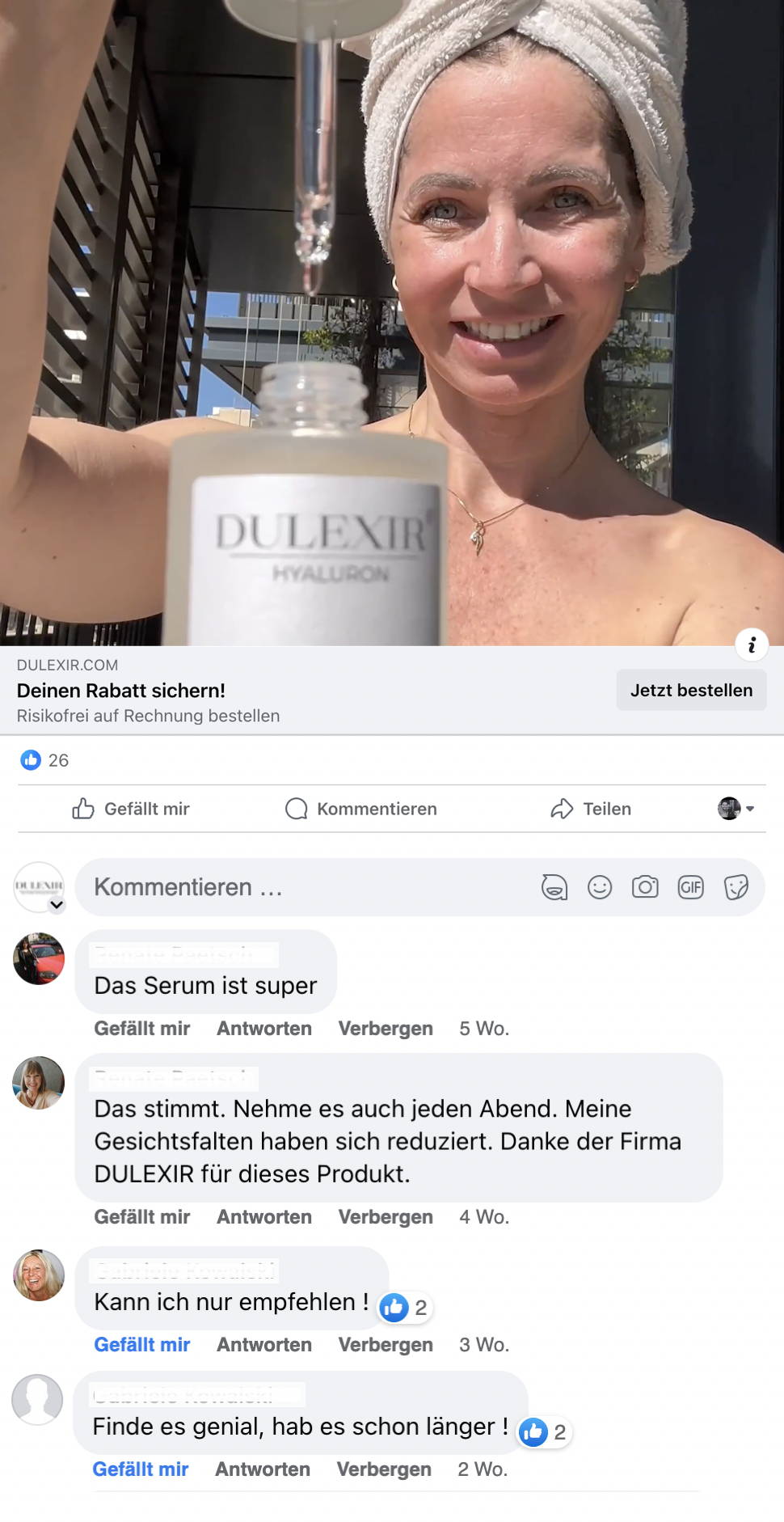Hide the comment 'Das stimmt. Nehme es'
This screenshot has height=1522, width=784.
click(x=386, y=1217)
